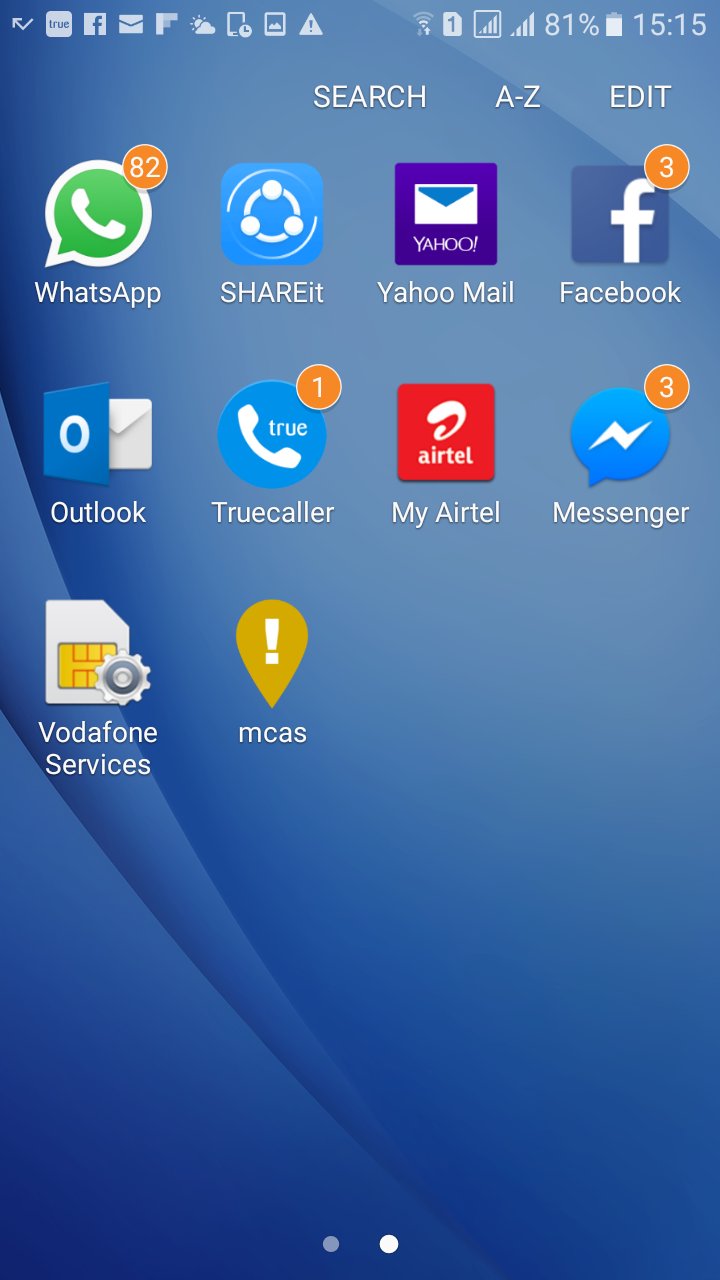Enter EDIT mode for apps
Image resolution: width=720 pixels, height=1280 pixels.
pos(639,96)
